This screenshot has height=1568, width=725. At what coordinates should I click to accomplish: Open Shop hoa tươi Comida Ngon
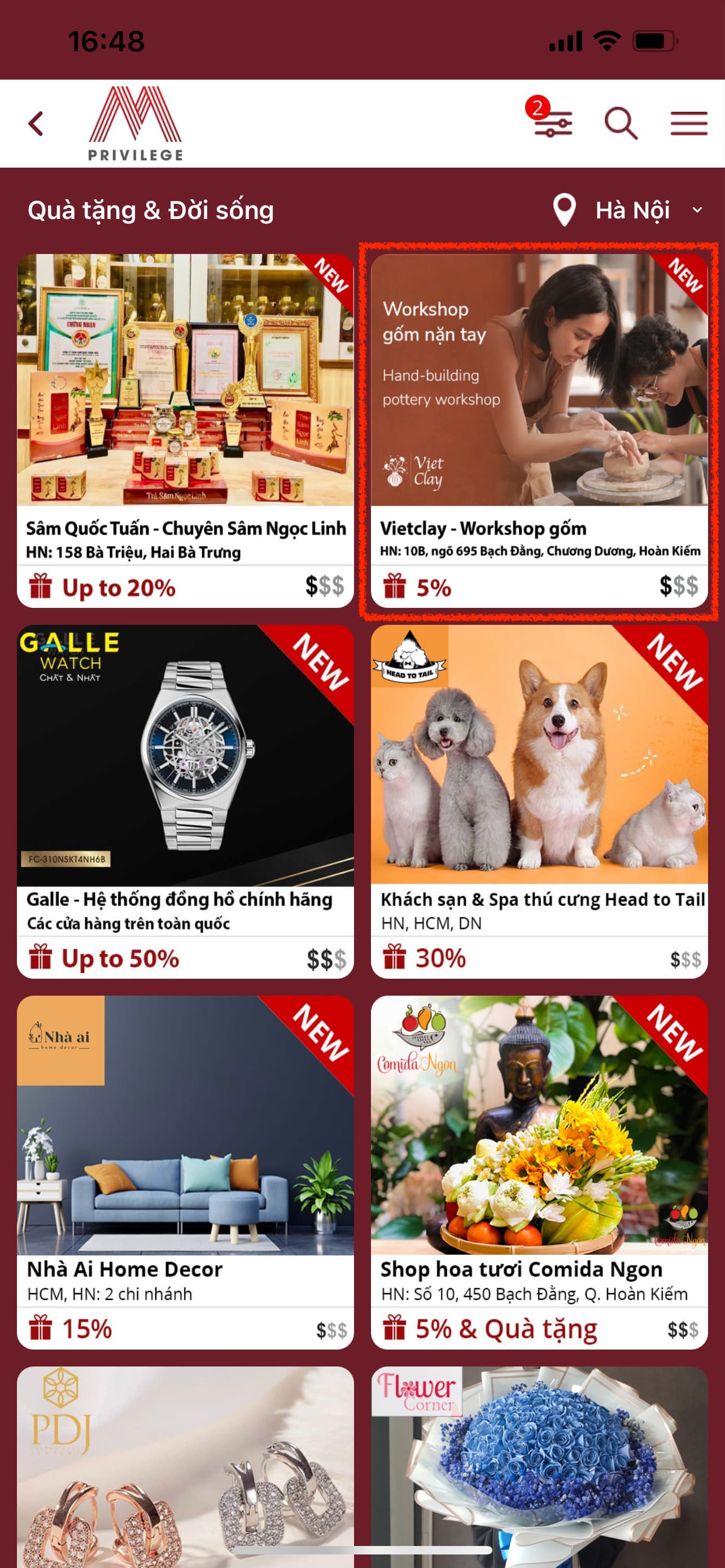click(x=539, y=1172)
